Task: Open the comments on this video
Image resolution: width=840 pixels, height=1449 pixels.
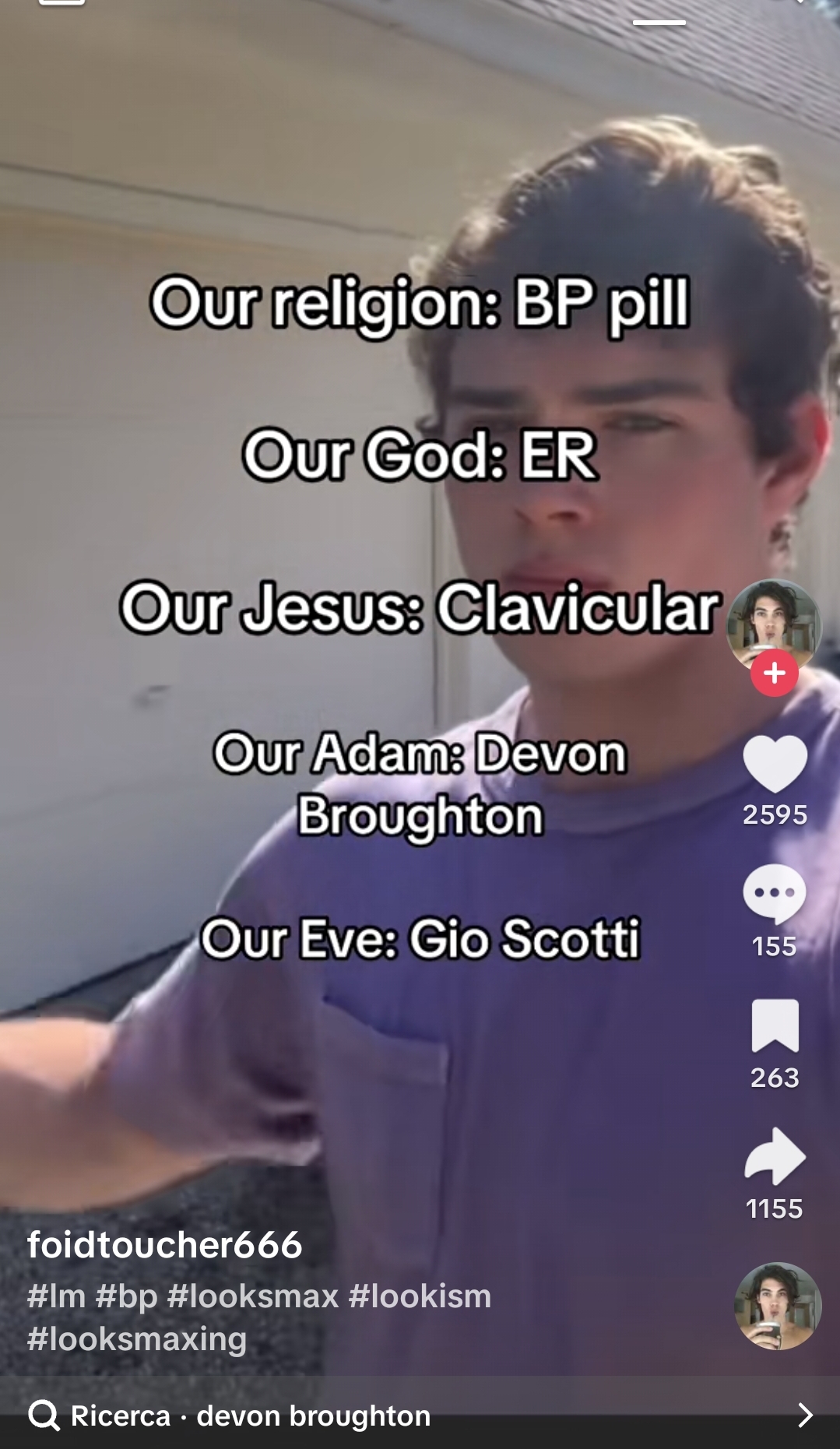Action: click(x=775, y=894)
